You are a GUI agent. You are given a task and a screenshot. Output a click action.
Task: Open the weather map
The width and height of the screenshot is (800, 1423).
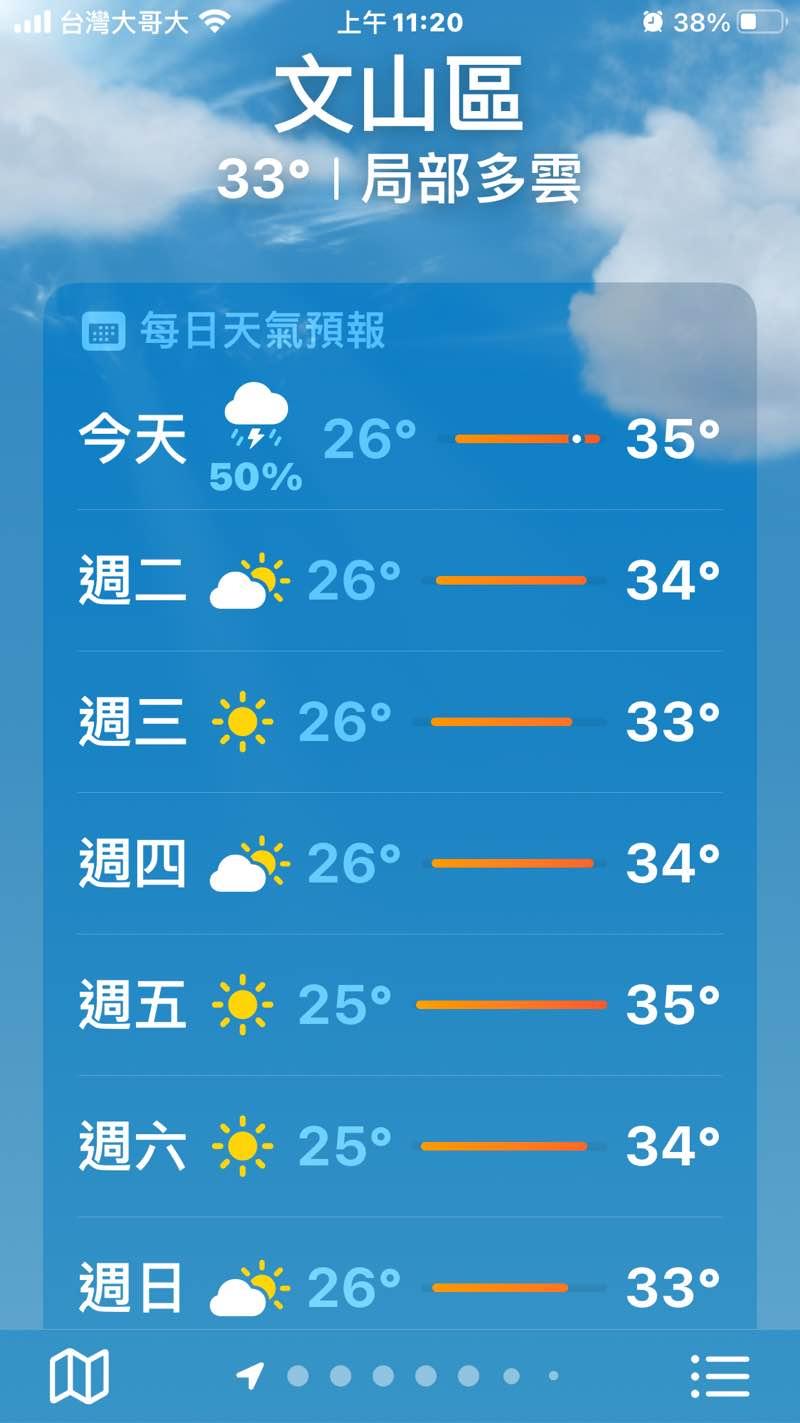[x=79, y=1376]
